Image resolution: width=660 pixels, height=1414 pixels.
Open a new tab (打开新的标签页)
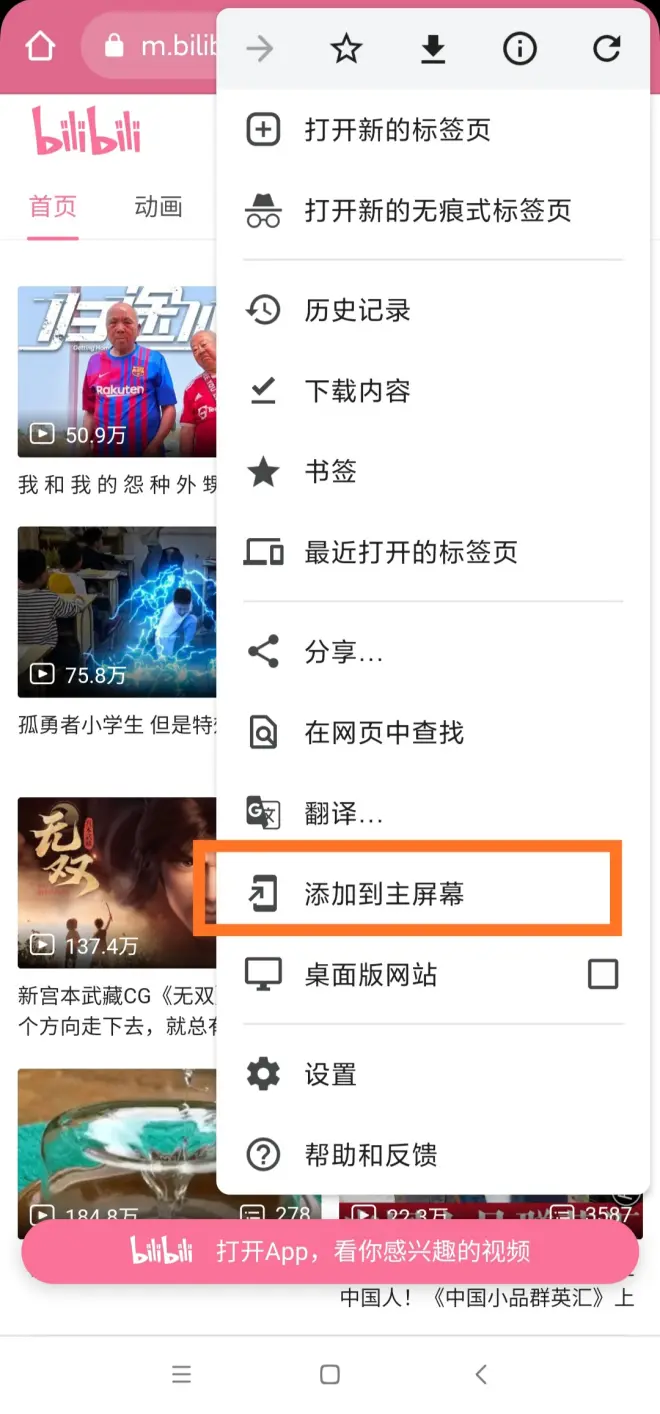(396, 131)
